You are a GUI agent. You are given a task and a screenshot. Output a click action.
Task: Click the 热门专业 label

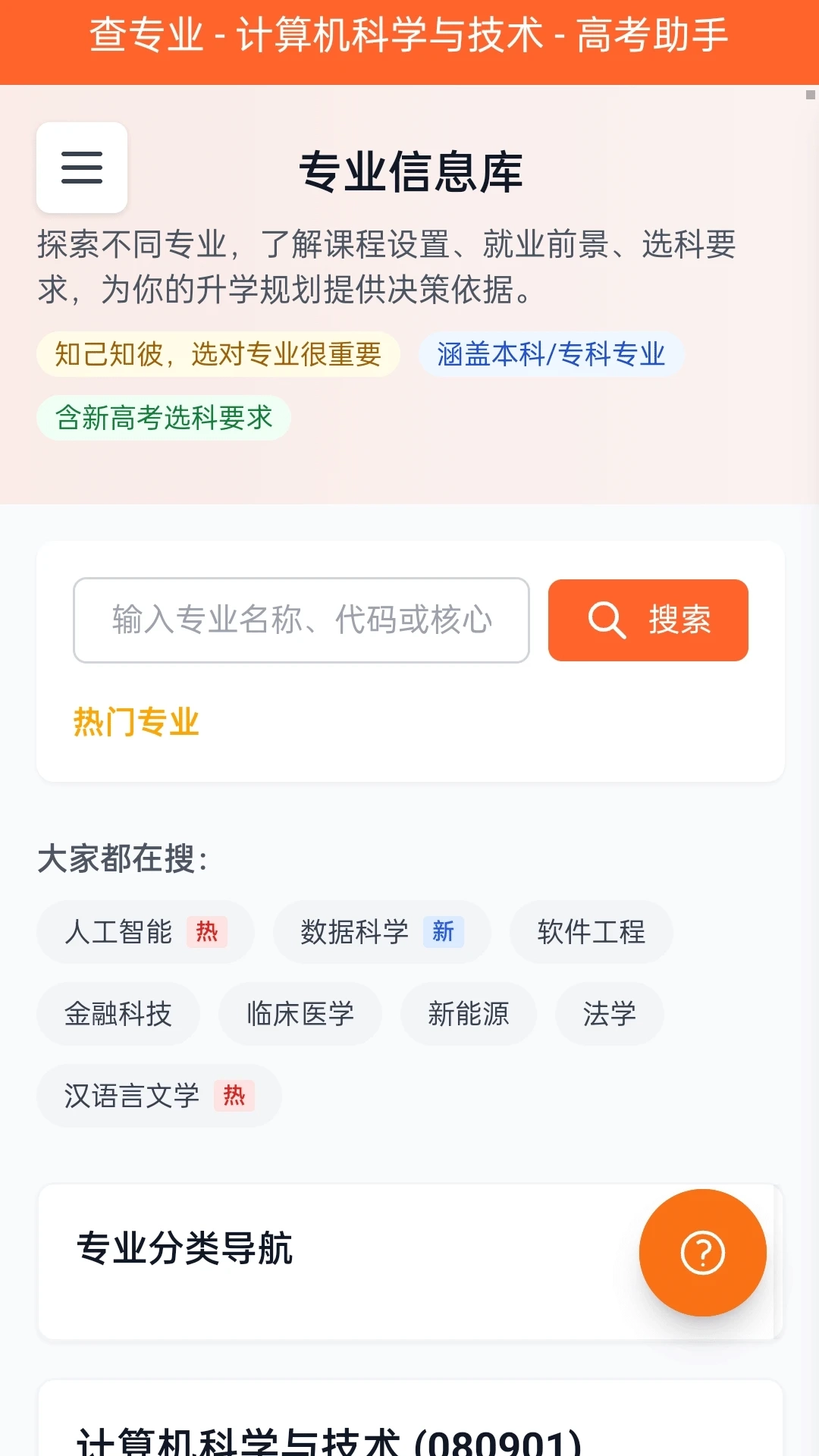pyautogui.click(x=137, y=722)
